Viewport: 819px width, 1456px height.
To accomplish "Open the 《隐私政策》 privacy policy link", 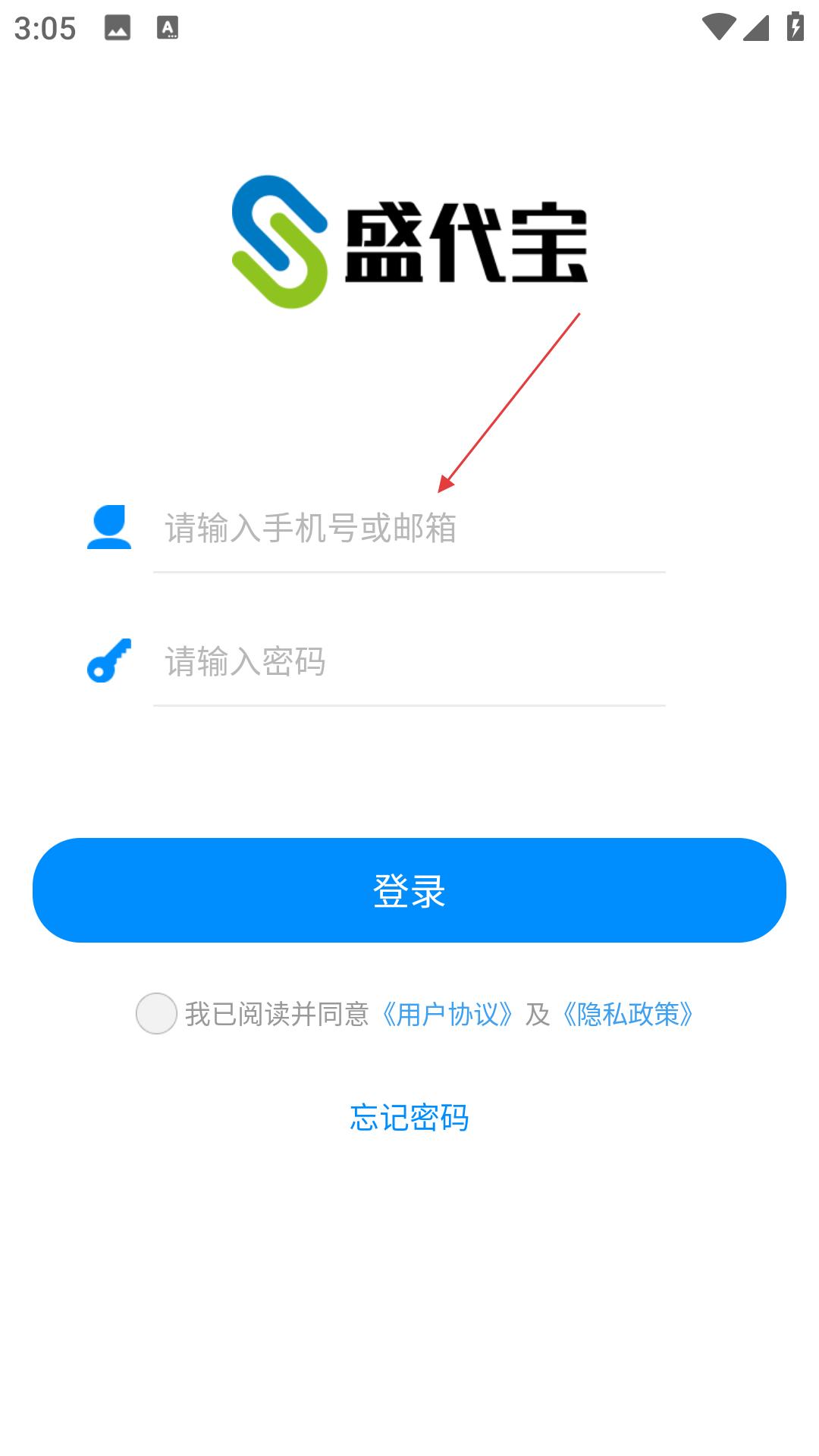I will 627,1015.
